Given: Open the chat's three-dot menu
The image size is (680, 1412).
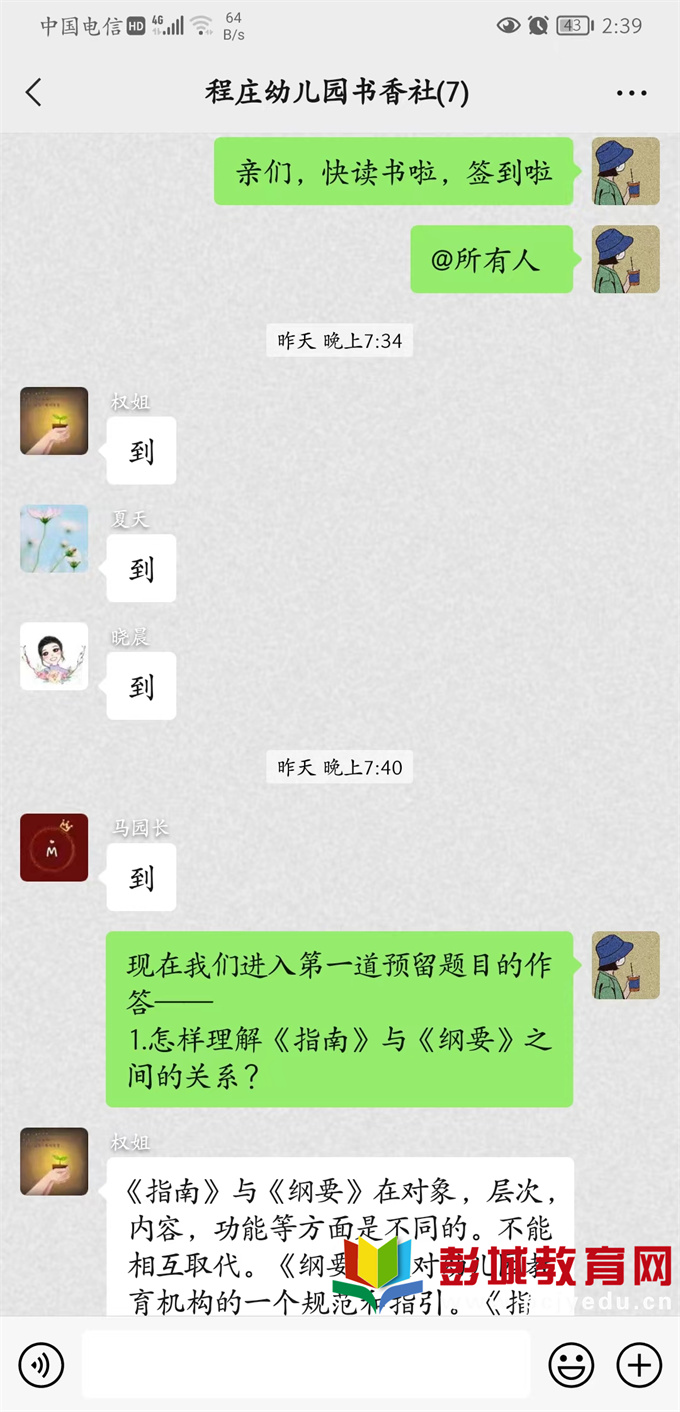Looking at the screenshot, I should 631,93.
